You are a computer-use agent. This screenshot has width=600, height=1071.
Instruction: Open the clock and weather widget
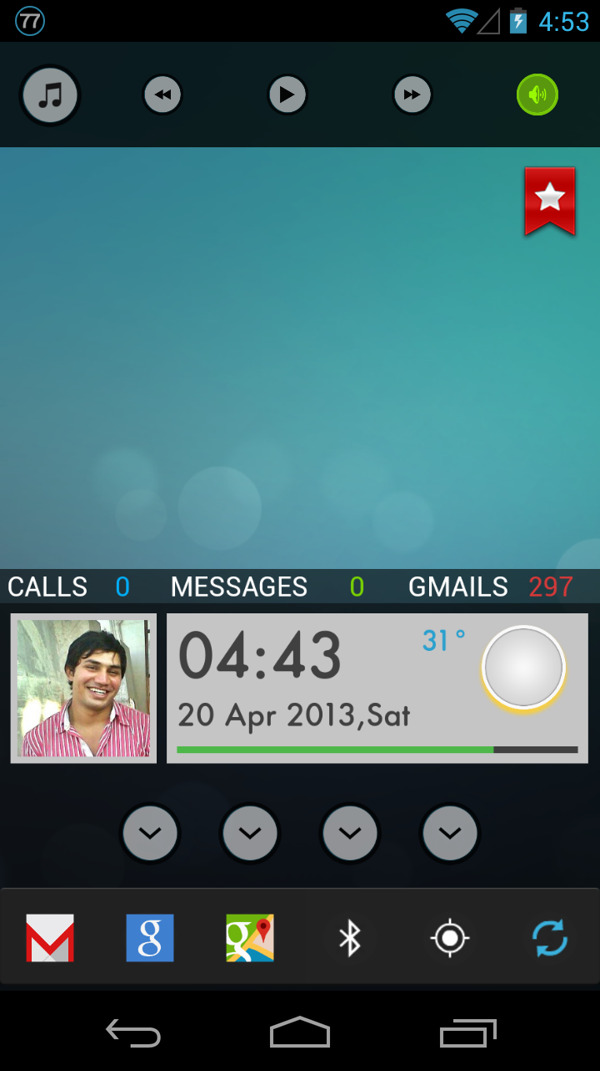[377, 688]
